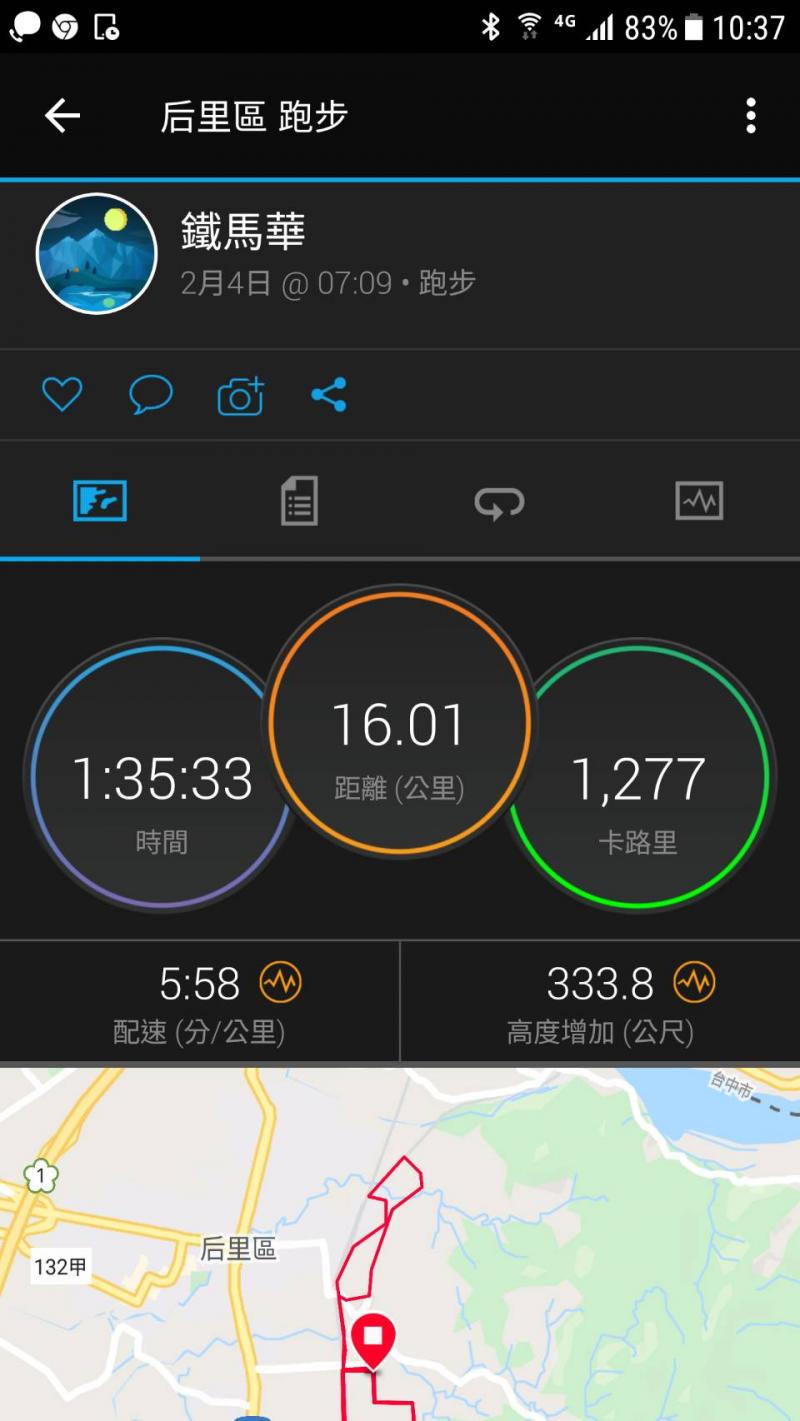Open the 鐵馬華 profile picture
This screenshot has width=800, height=1421.
(x=97, y=254)
